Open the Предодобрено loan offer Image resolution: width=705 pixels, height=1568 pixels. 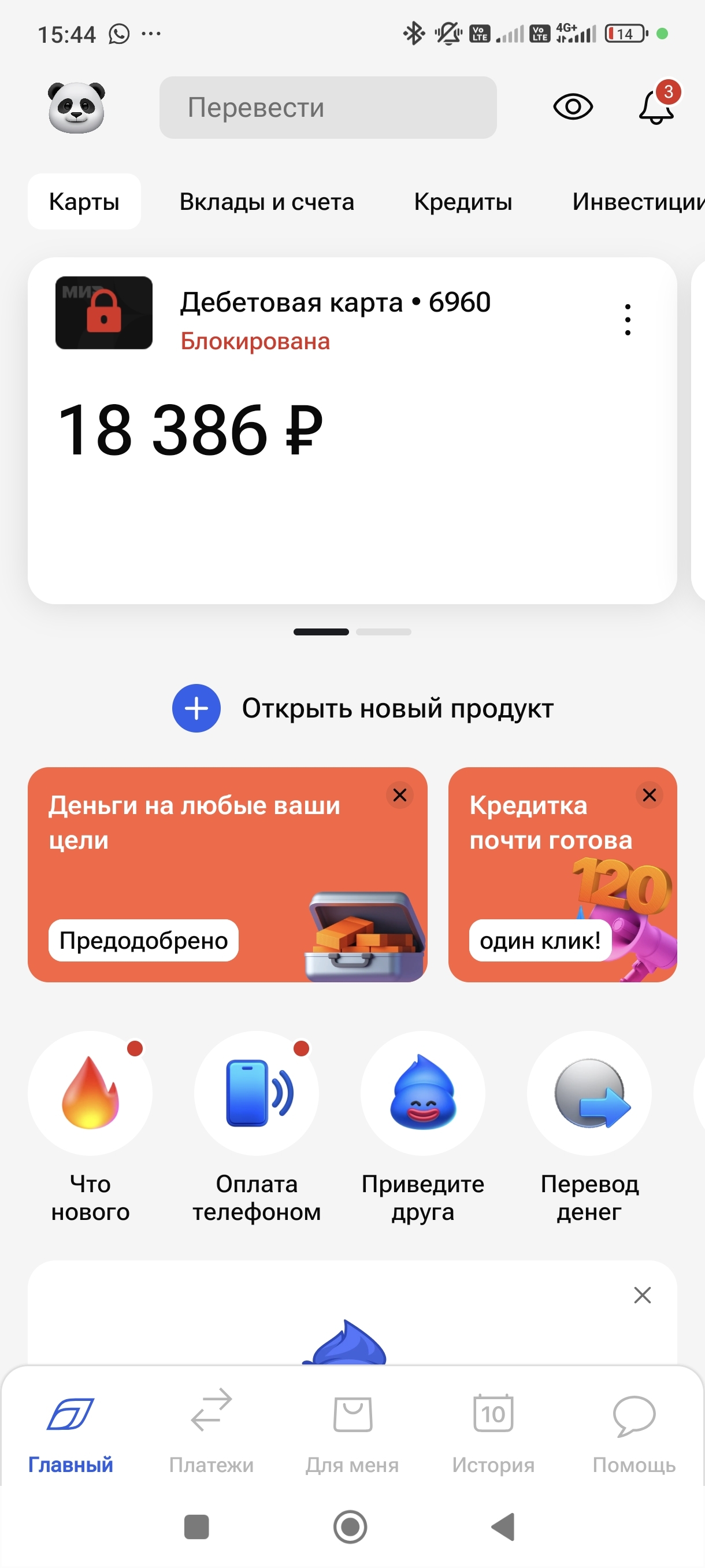(143, 941)
